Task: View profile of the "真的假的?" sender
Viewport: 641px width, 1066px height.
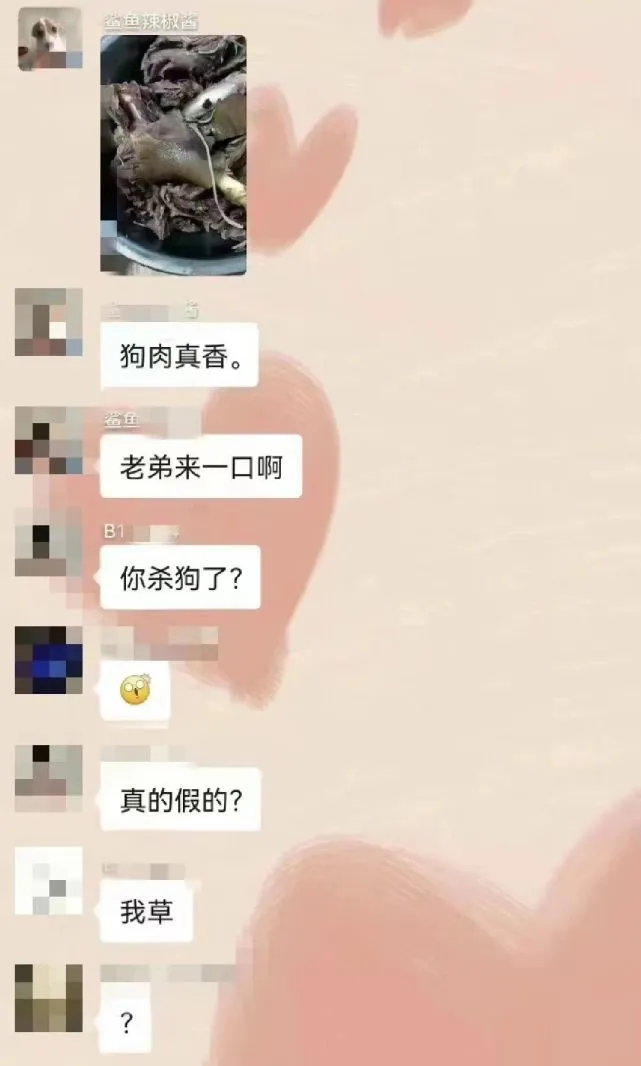Action: coord(48,777)
